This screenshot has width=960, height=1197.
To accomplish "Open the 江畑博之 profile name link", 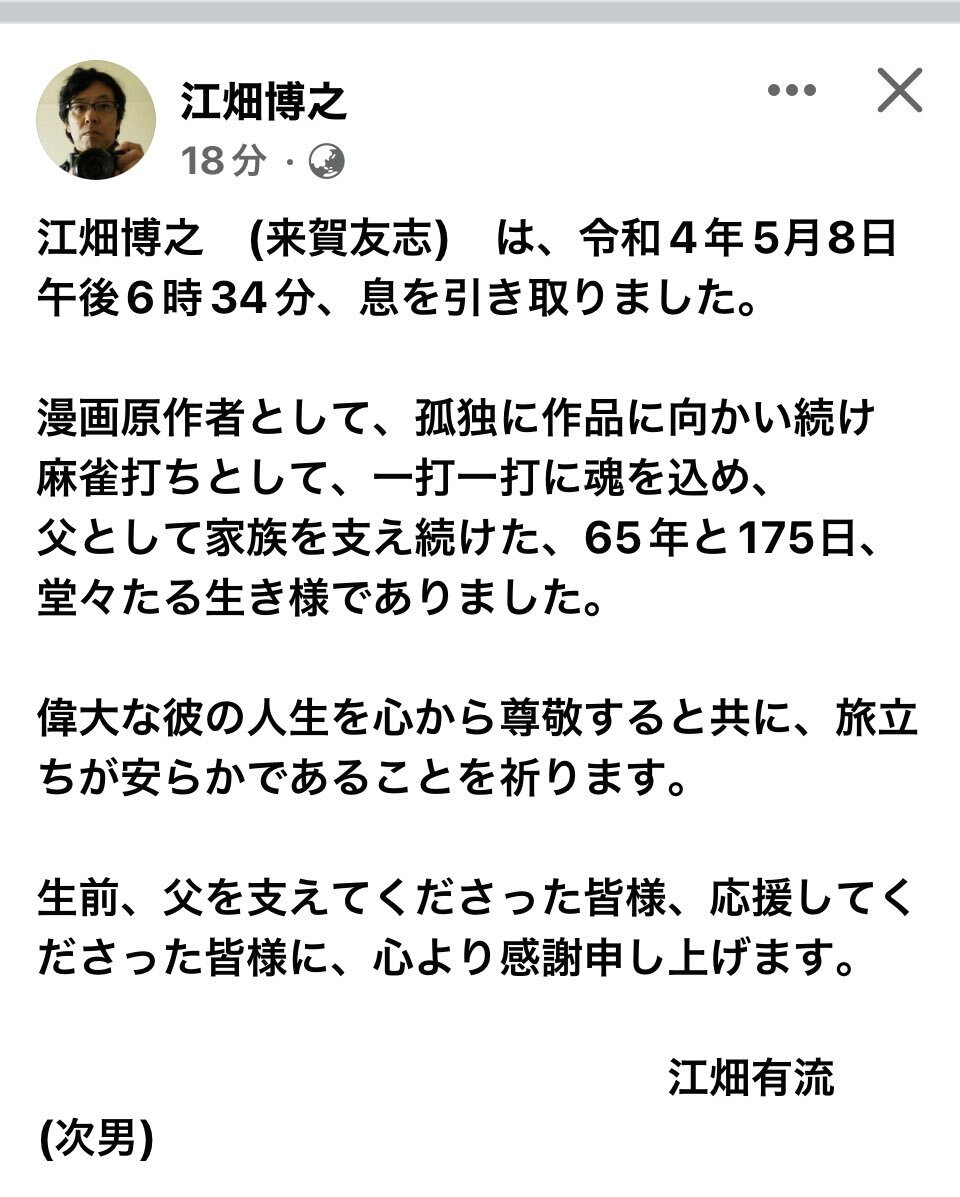I will pos(265,102).
